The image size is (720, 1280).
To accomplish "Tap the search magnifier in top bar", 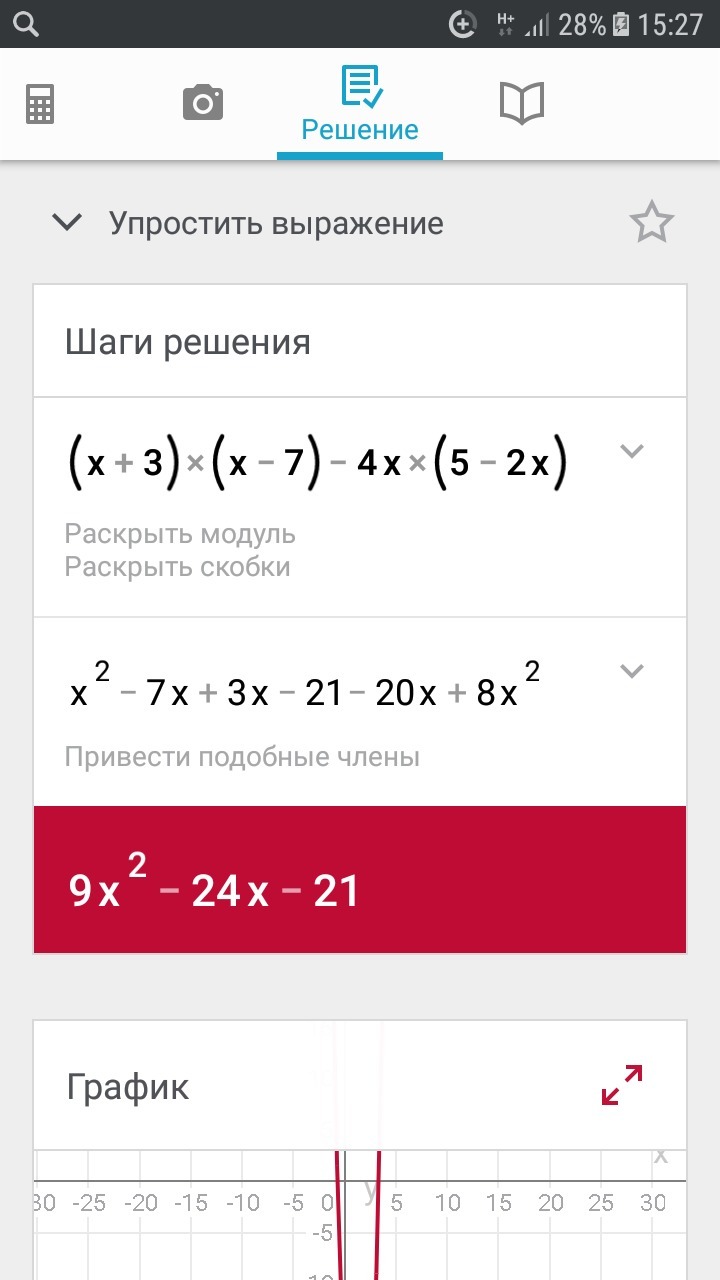I will click(x=26, y=24).
